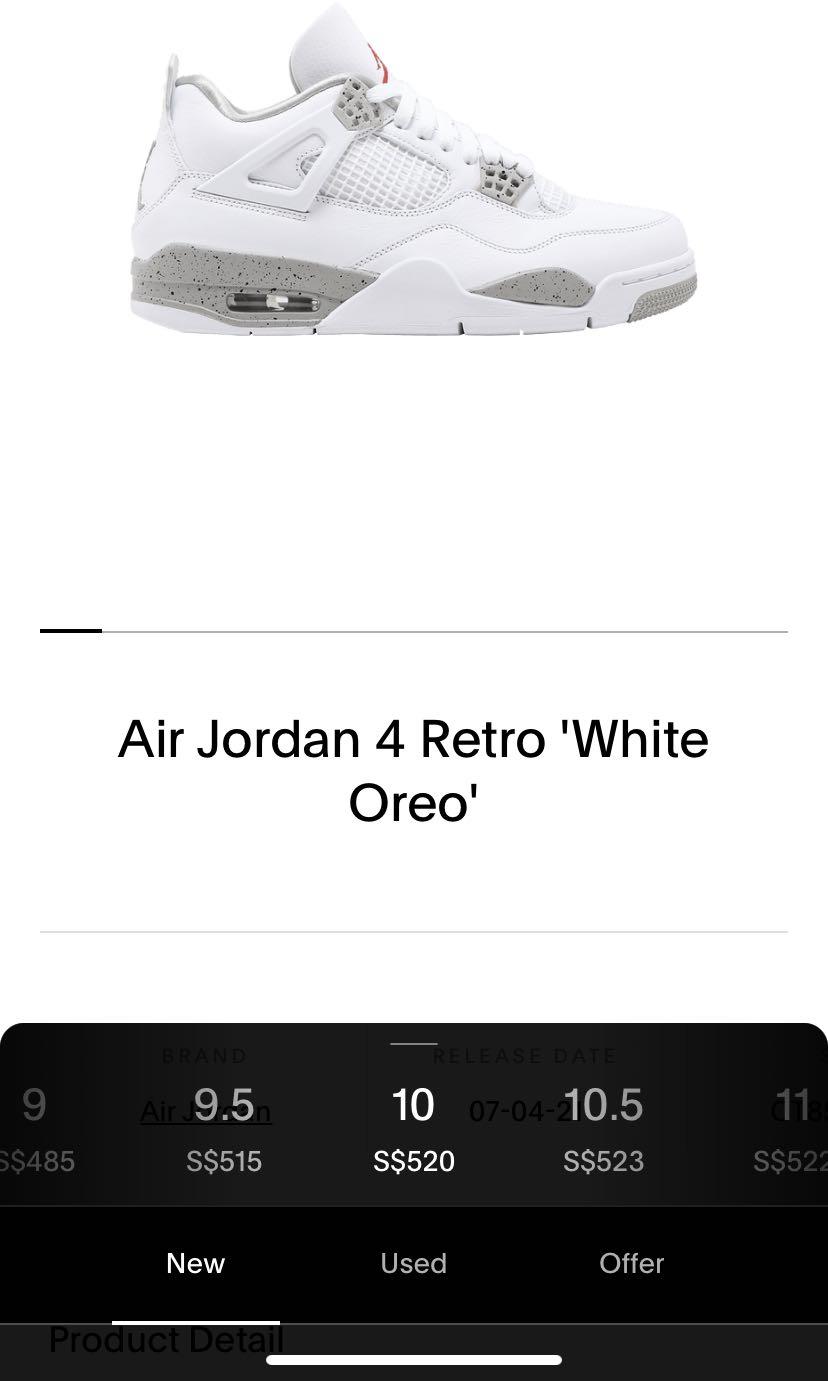Switch to the New tab
828x1381 pixels.
pos(196,1263)
